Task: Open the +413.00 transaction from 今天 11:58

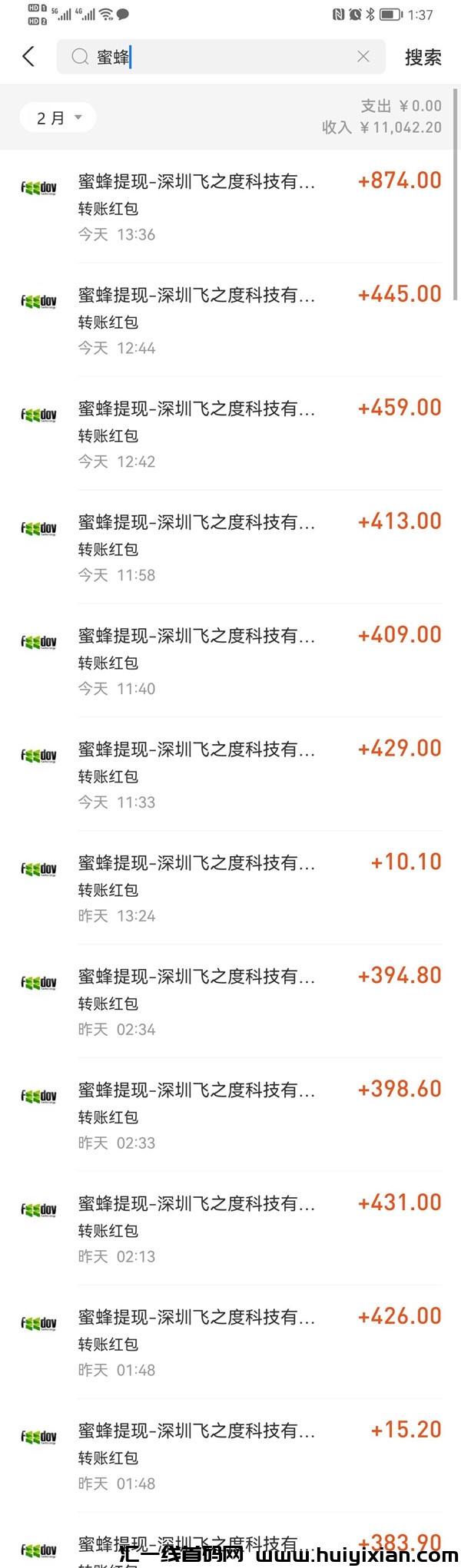Action: [x=230, y=547]
